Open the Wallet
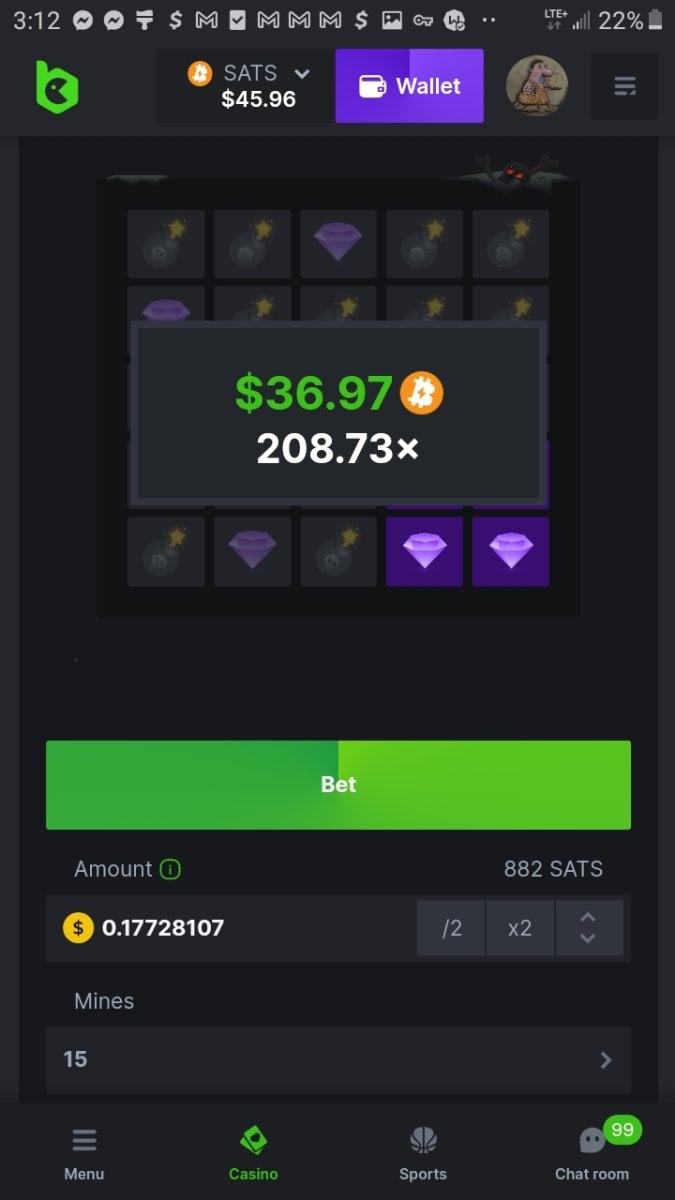 coord(409,86)
